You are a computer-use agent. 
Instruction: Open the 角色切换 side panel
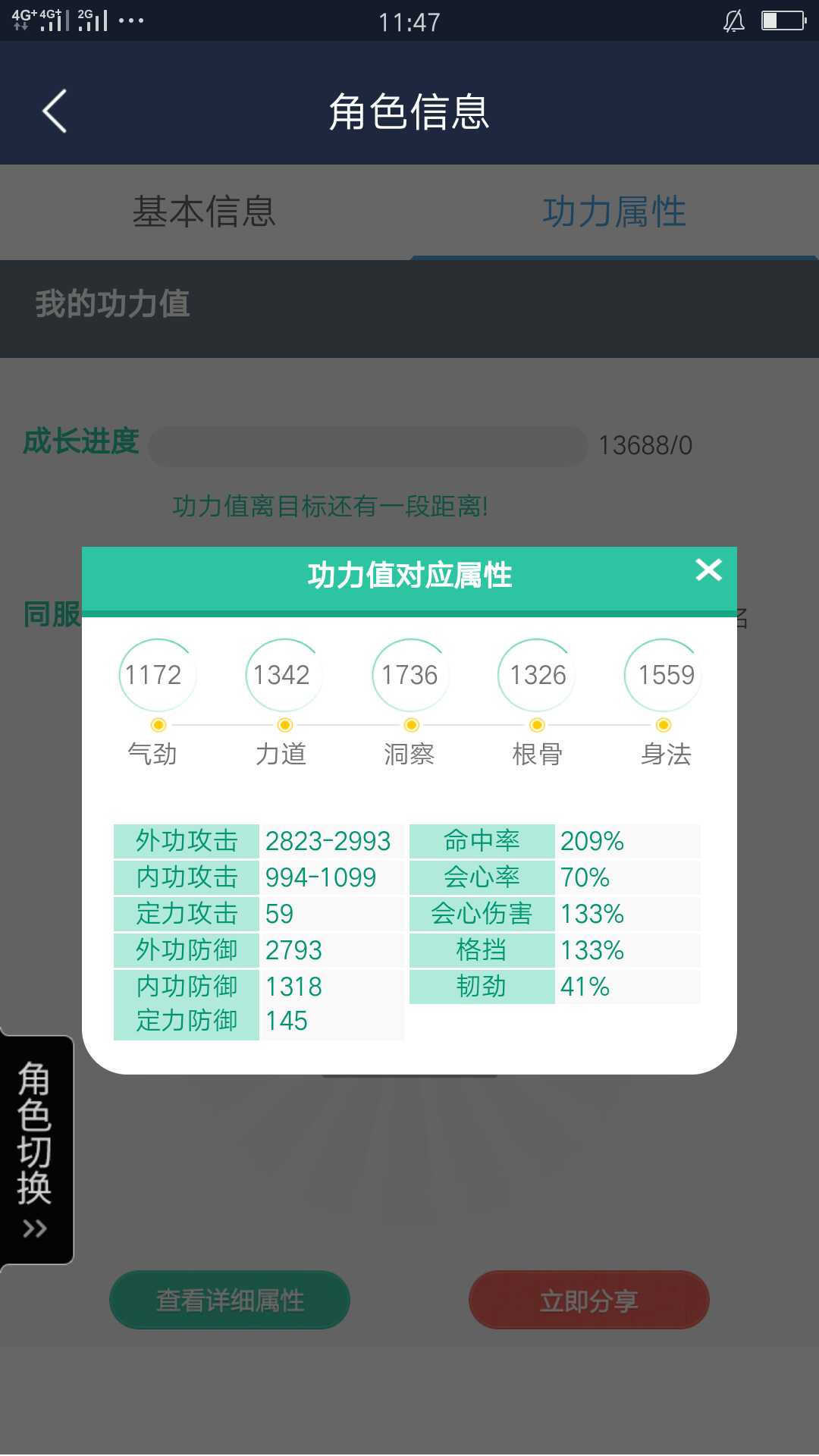click(35, 1150)
